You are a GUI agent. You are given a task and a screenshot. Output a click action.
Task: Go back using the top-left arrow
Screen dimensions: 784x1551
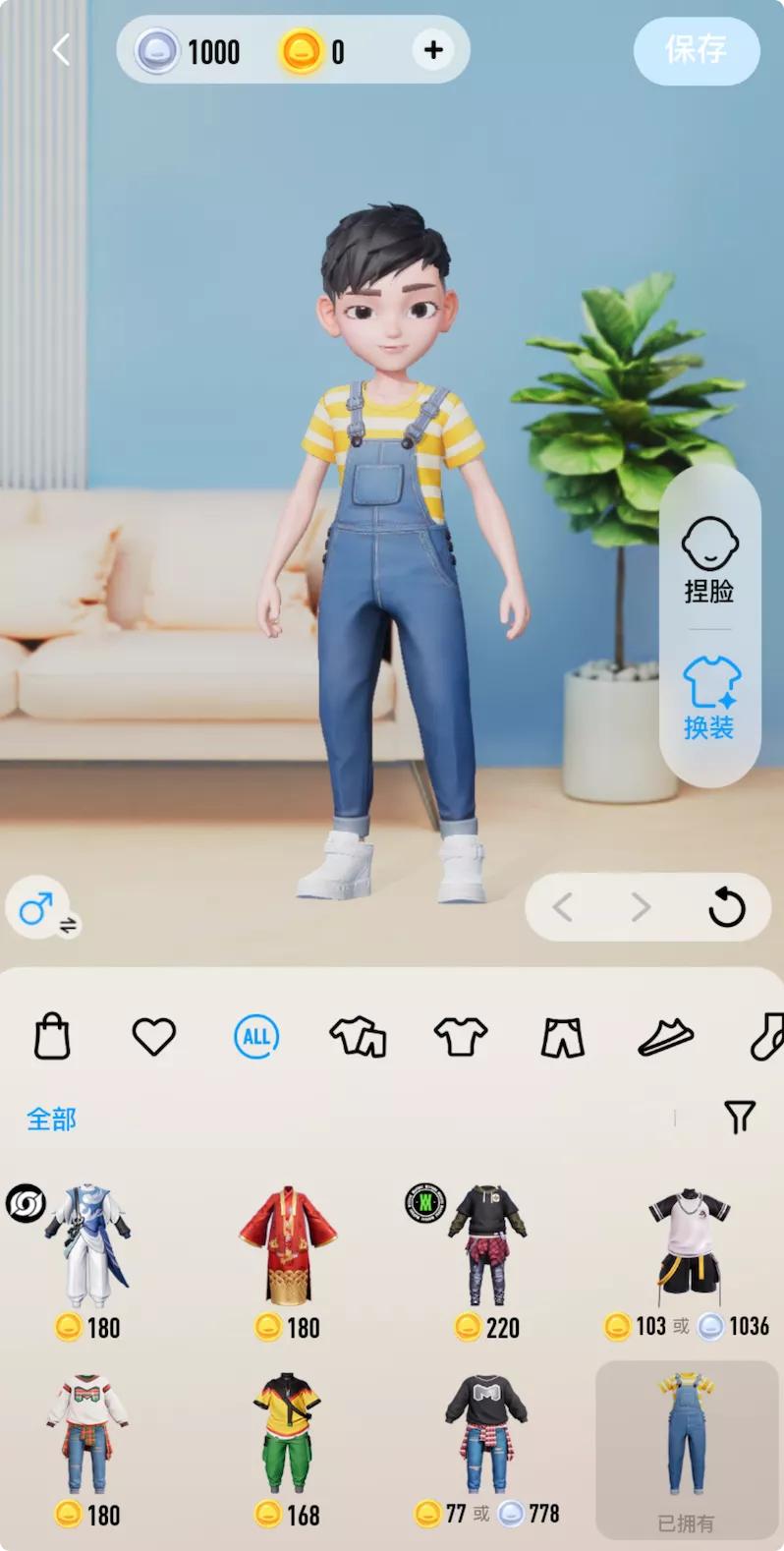pos(62,50)
